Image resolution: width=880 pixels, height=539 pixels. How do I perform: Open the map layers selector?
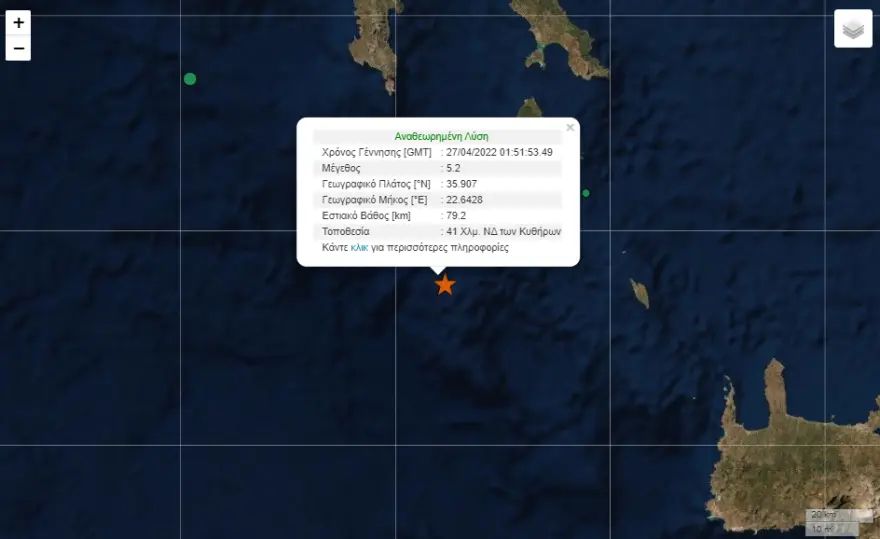pyautogui.click(x=853, y=29)
